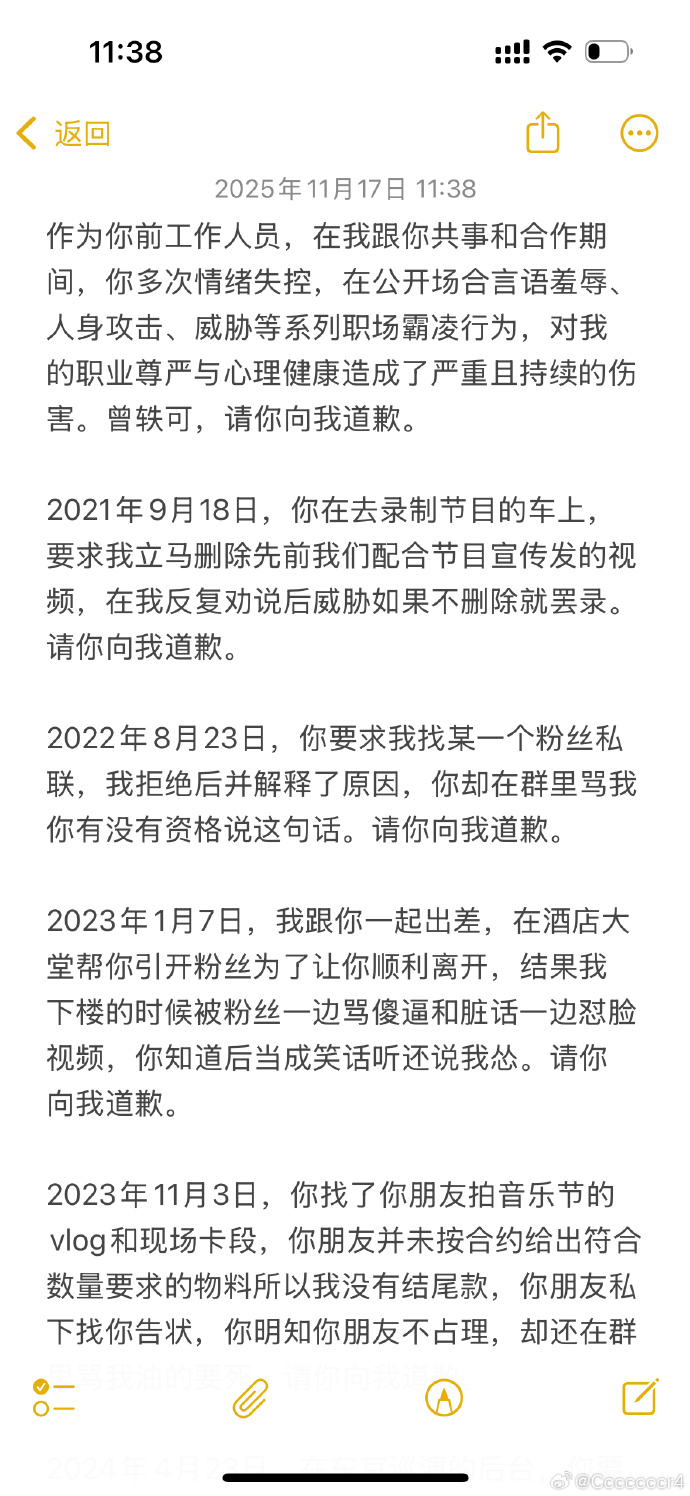Add a checklist to the note

point(53,1398)
